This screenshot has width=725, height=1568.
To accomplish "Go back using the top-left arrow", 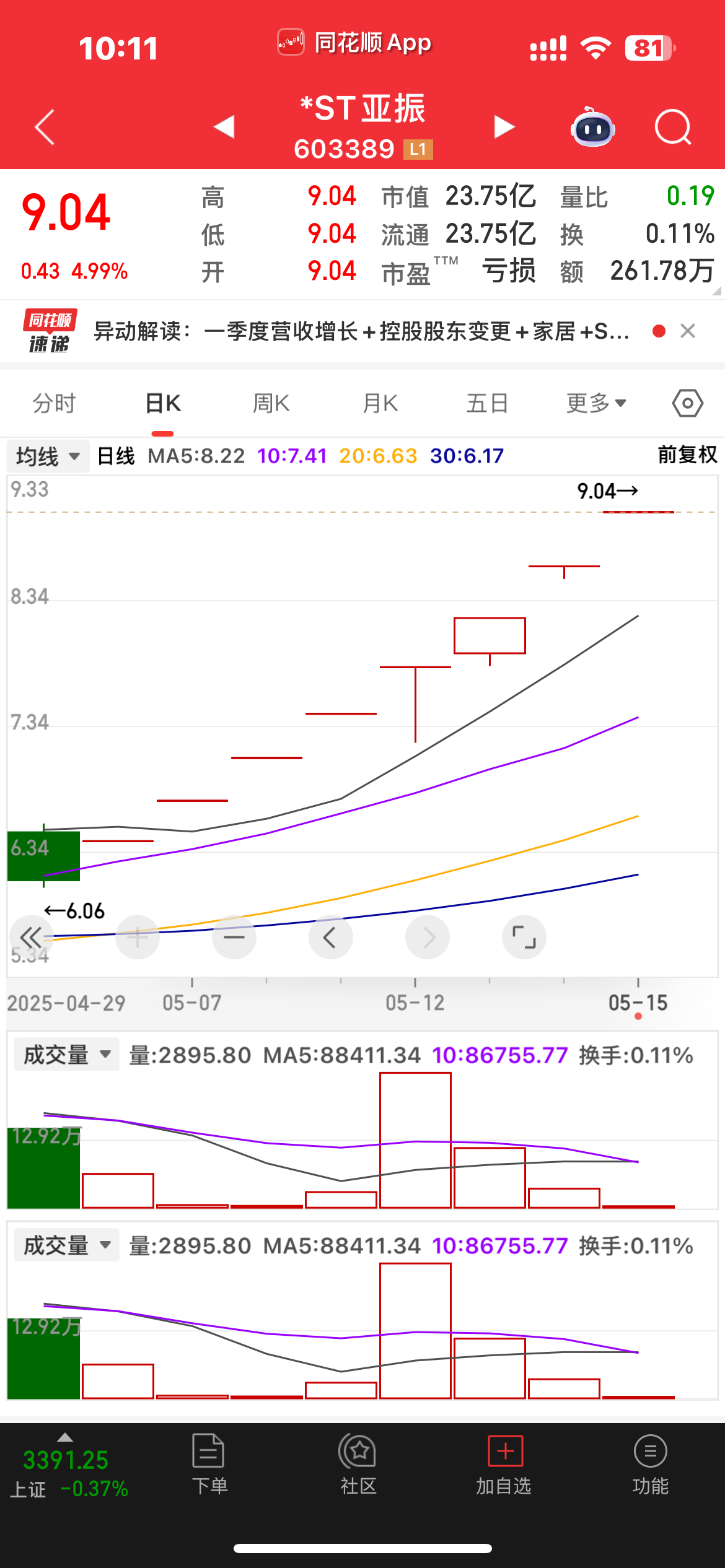I will 45,128.
